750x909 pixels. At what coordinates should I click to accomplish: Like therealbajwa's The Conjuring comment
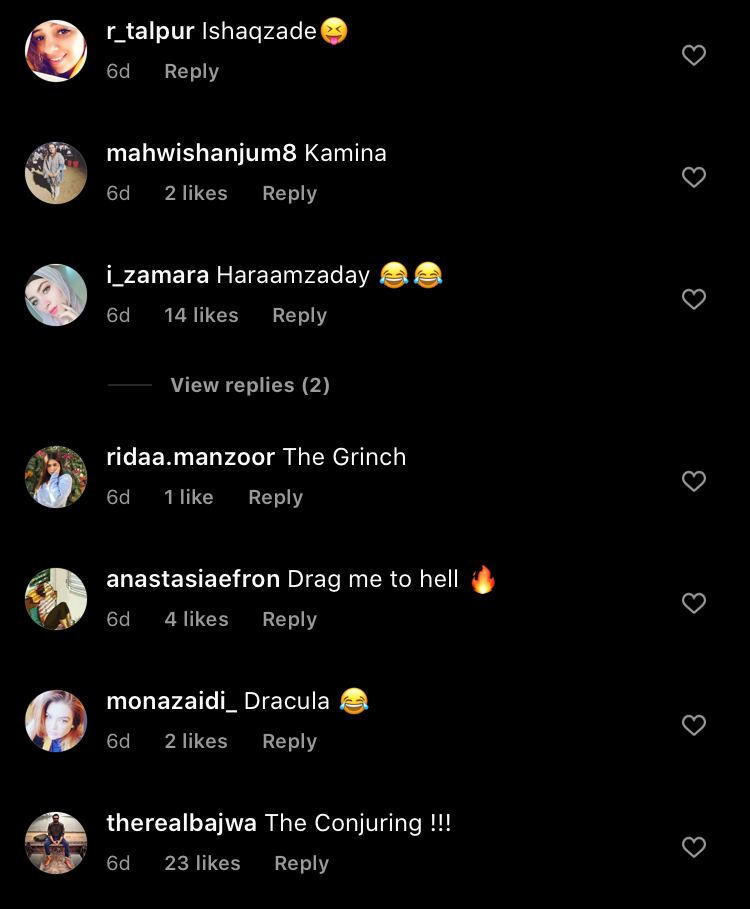click(x=694, y=847)
